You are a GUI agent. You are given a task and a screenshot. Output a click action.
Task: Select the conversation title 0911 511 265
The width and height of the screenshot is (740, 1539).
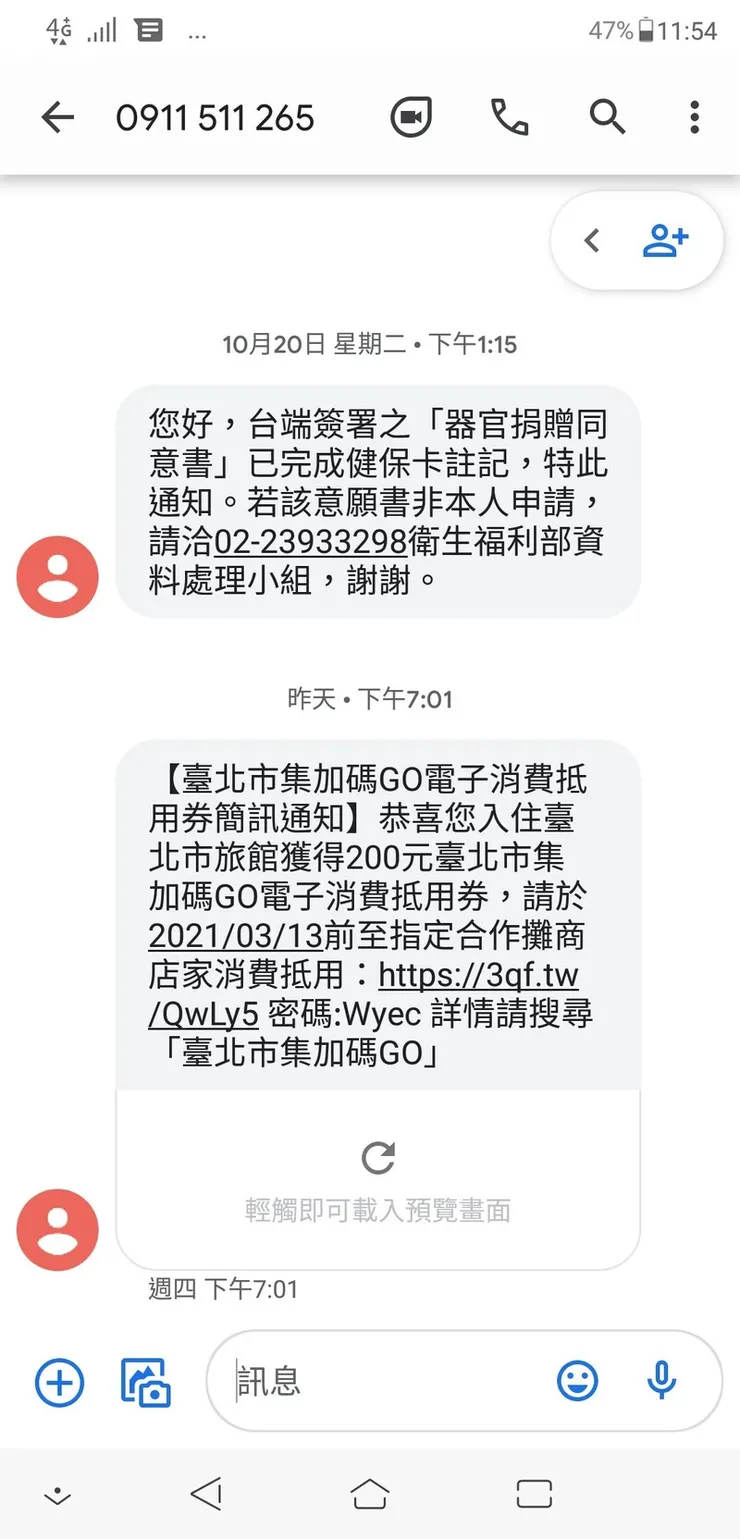pyautogui.click(x=216, y=116)
